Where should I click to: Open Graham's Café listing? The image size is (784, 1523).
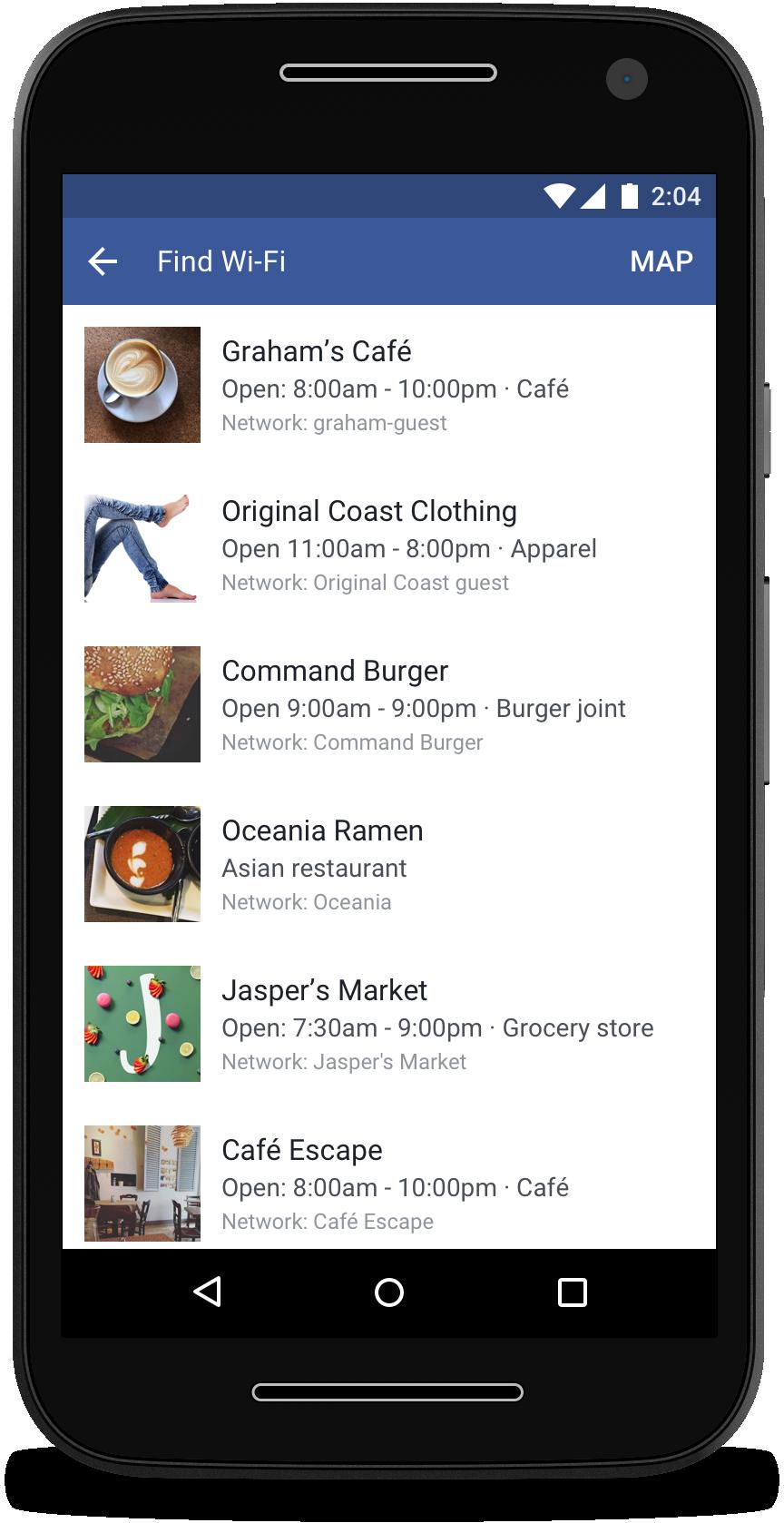coord(389,385)
